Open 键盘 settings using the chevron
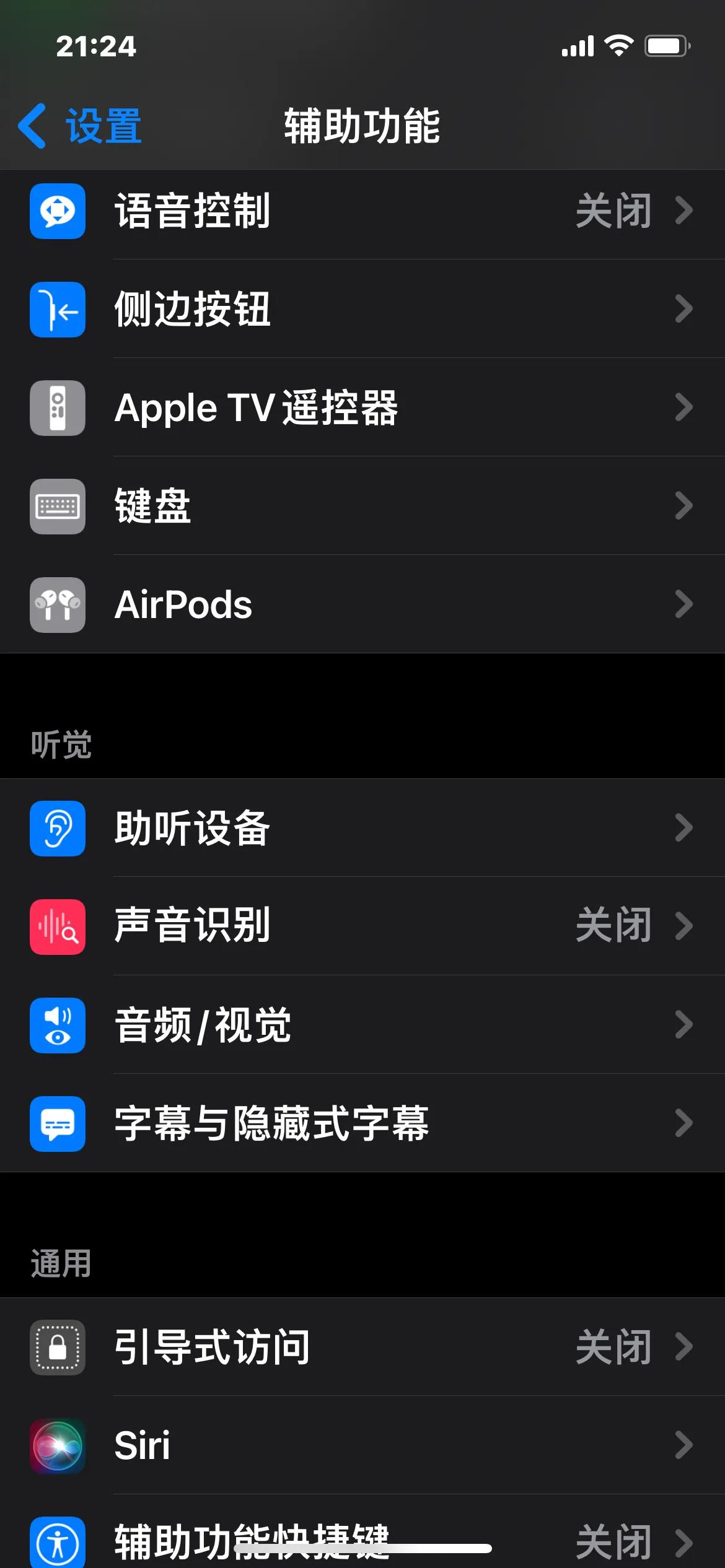 click(684, 506)
